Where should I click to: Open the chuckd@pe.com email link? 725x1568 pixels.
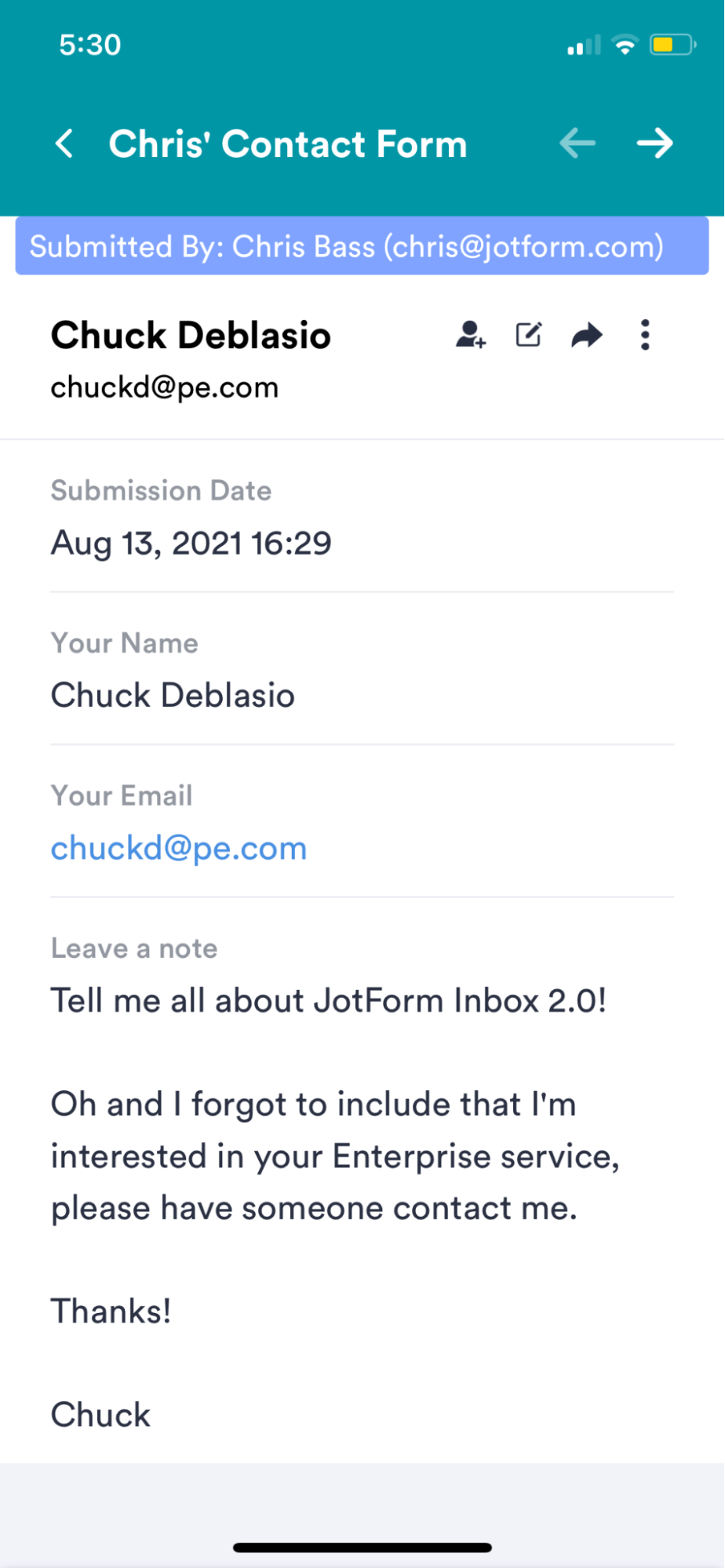pyautogui.click(x=179, y=848)
